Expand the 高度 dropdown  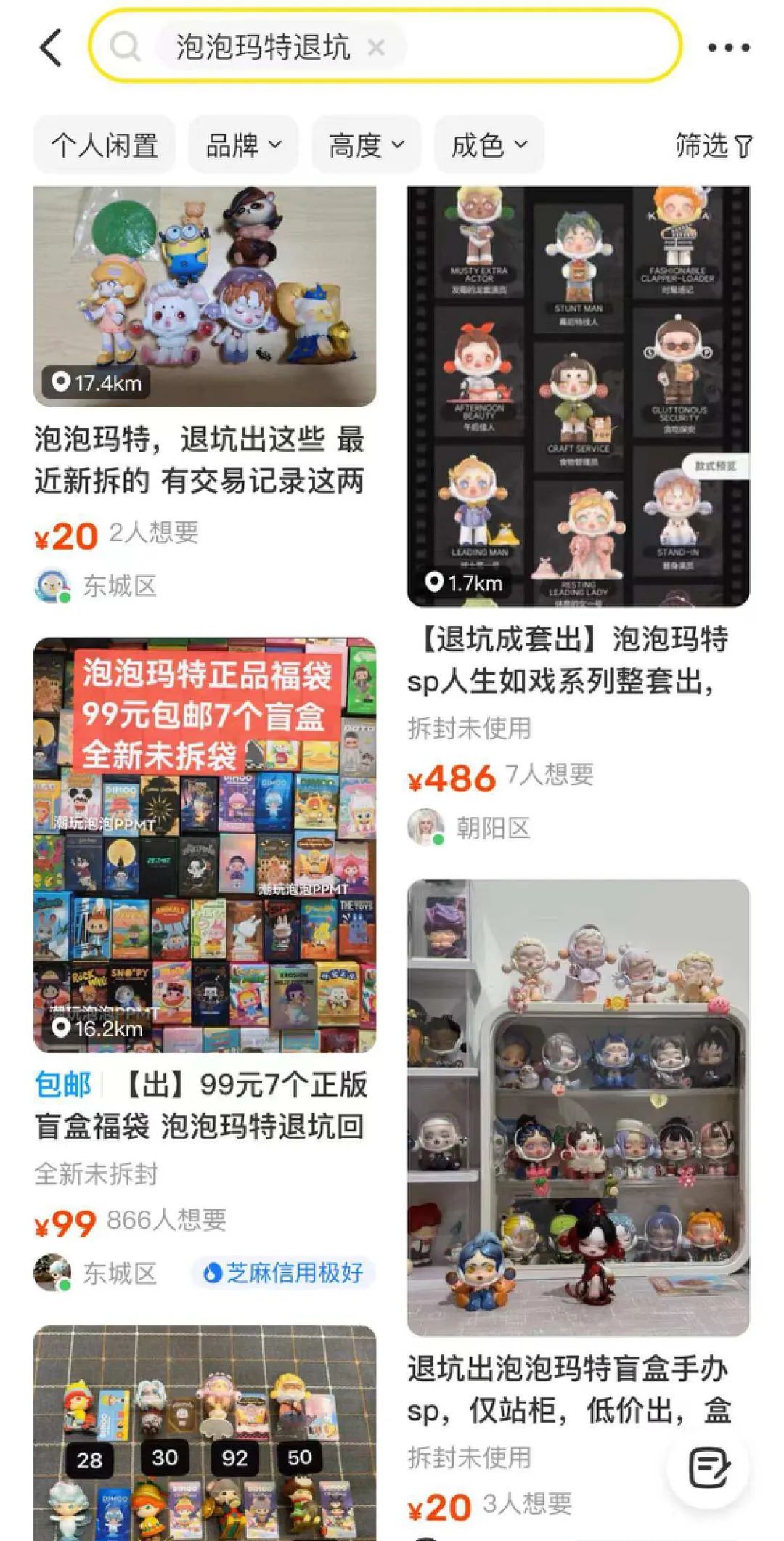(366, 145)
